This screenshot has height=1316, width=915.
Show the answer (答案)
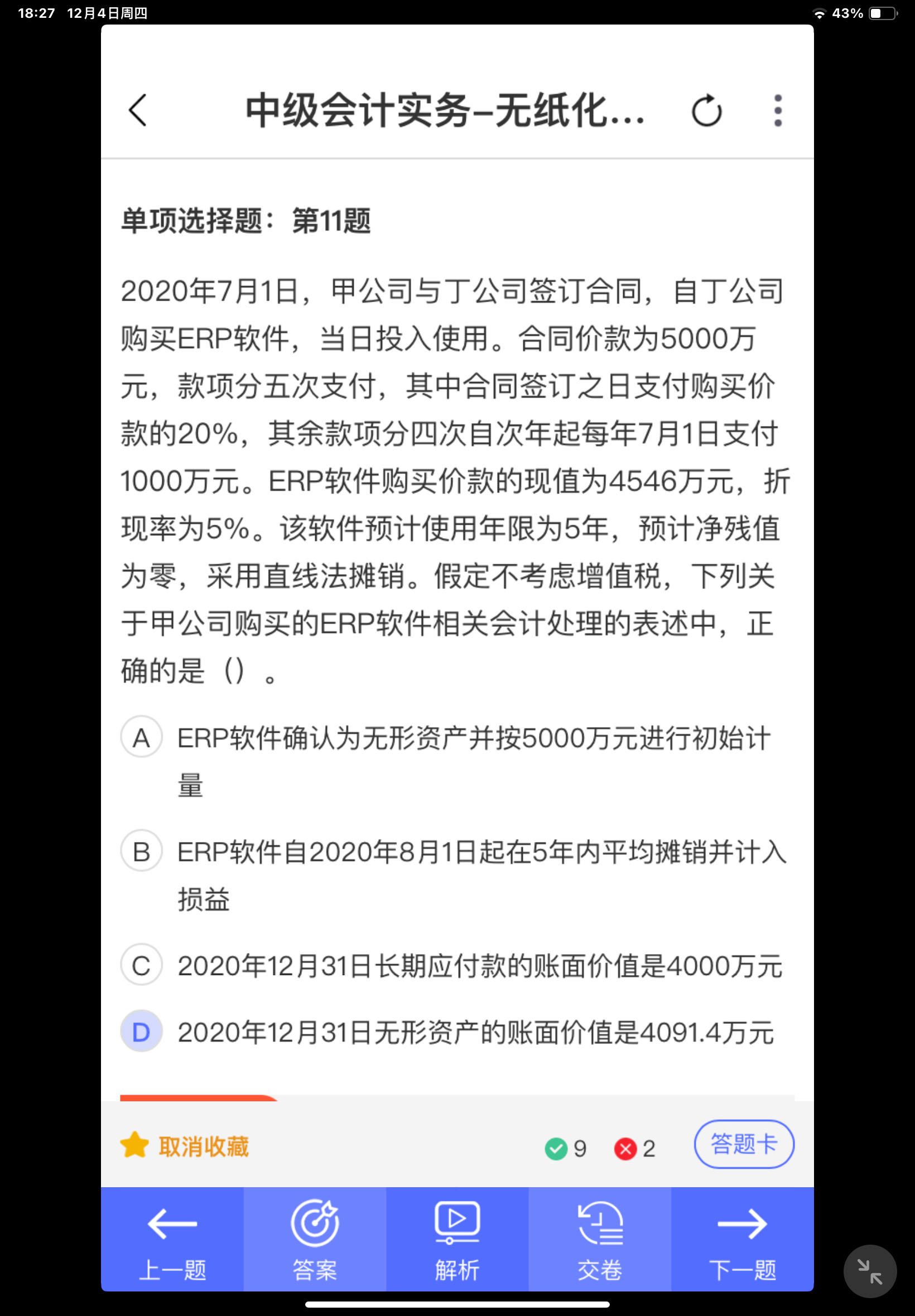(x=314, y=1240)
